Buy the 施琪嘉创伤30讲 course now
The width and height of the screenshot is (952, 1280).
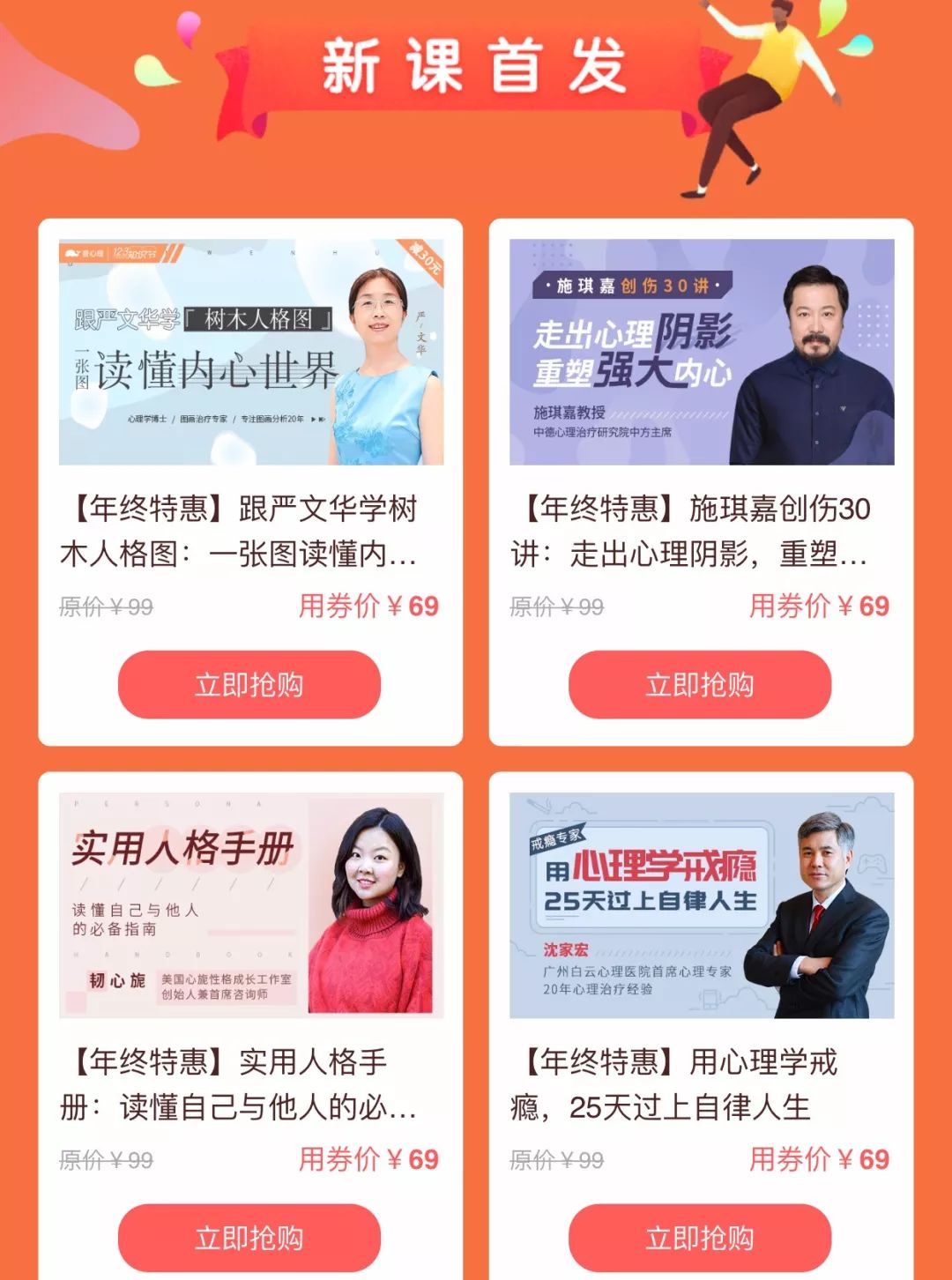coord(700,684)
